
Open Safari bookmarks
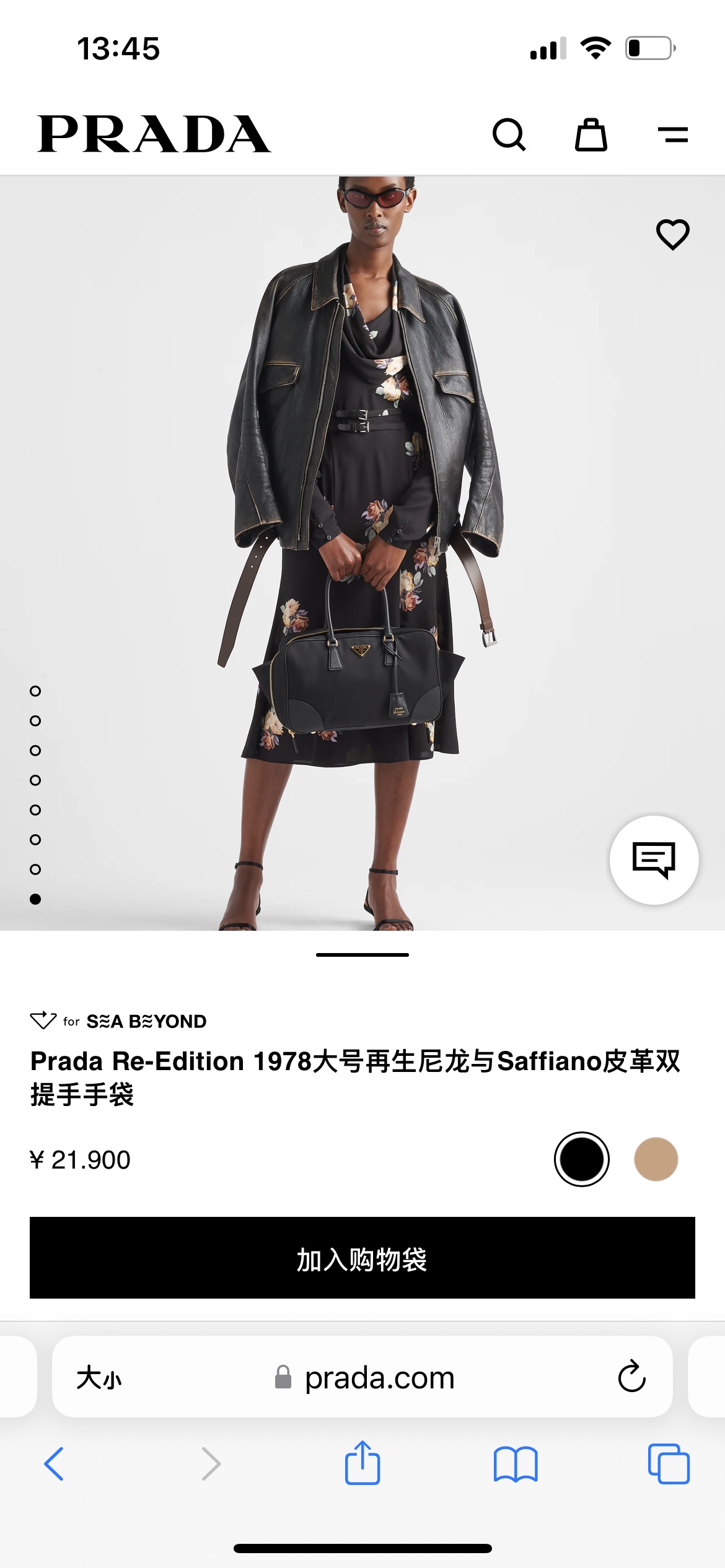click(x=515, y=1464)
